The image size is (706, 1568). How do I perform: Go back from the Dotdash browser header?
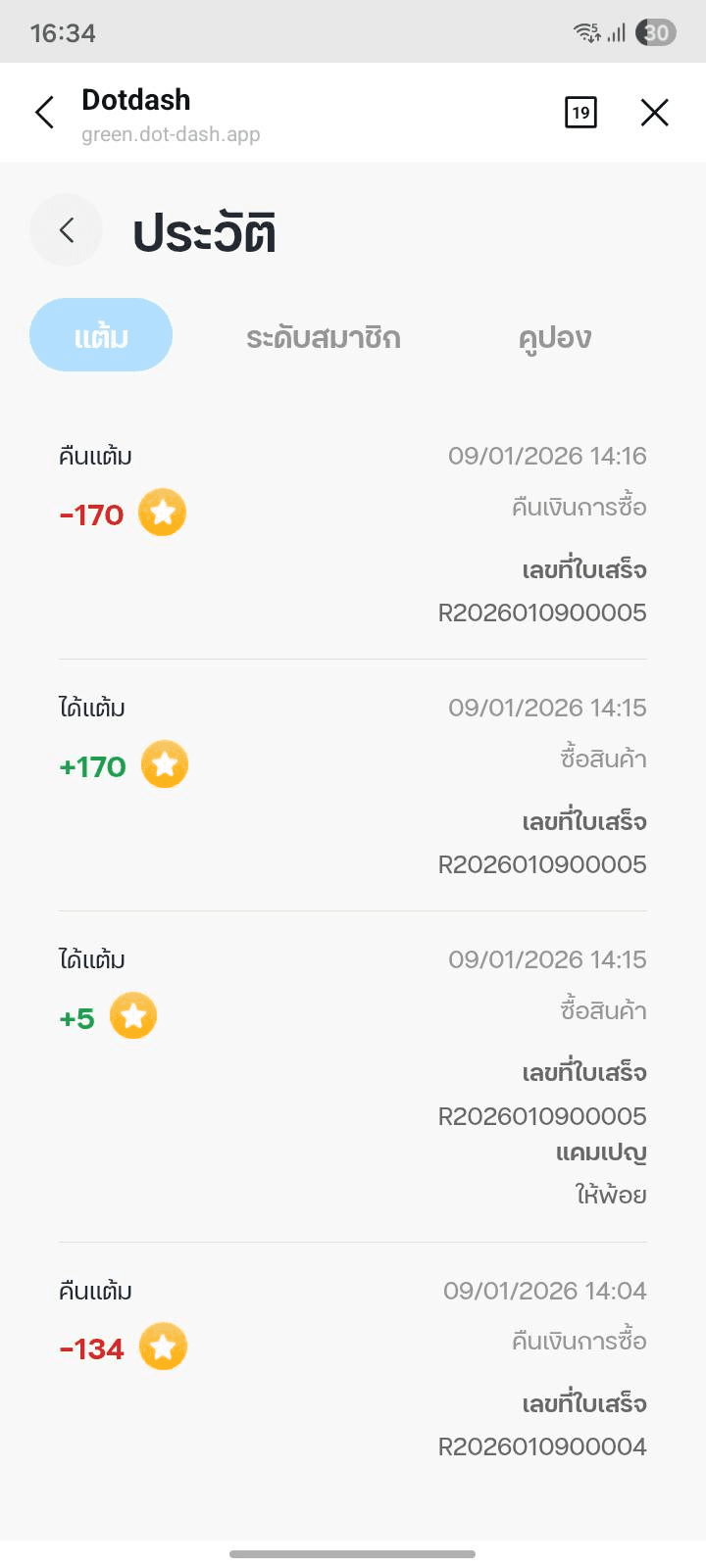45,113
